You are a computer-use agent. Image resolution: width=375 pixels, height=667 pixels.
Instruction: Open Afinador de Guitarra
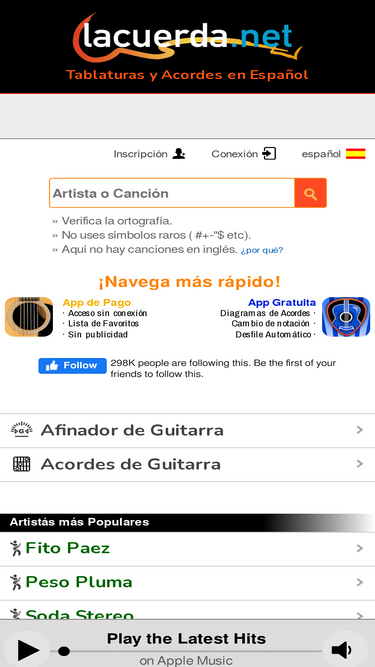point(188,430)
